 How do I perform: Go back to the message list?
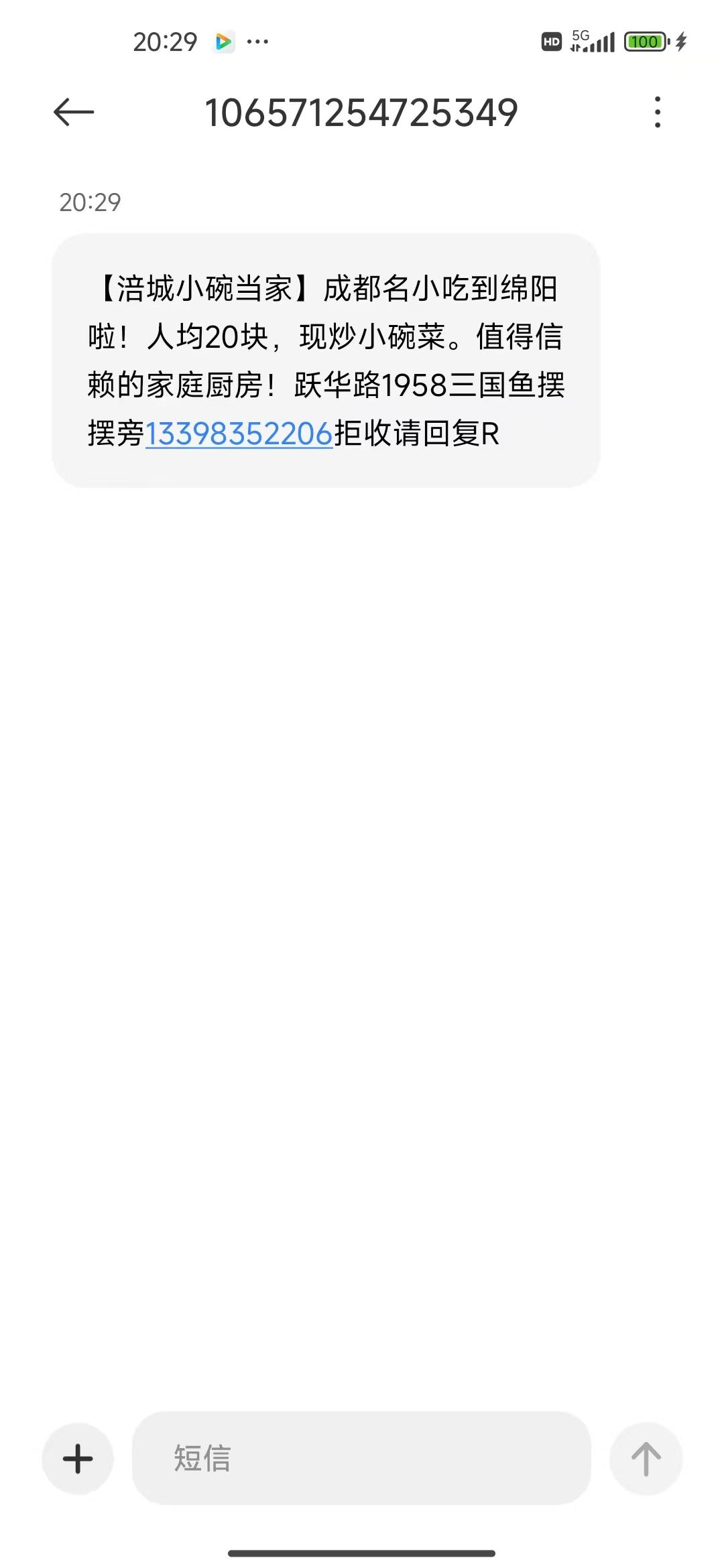coord(74,112)
